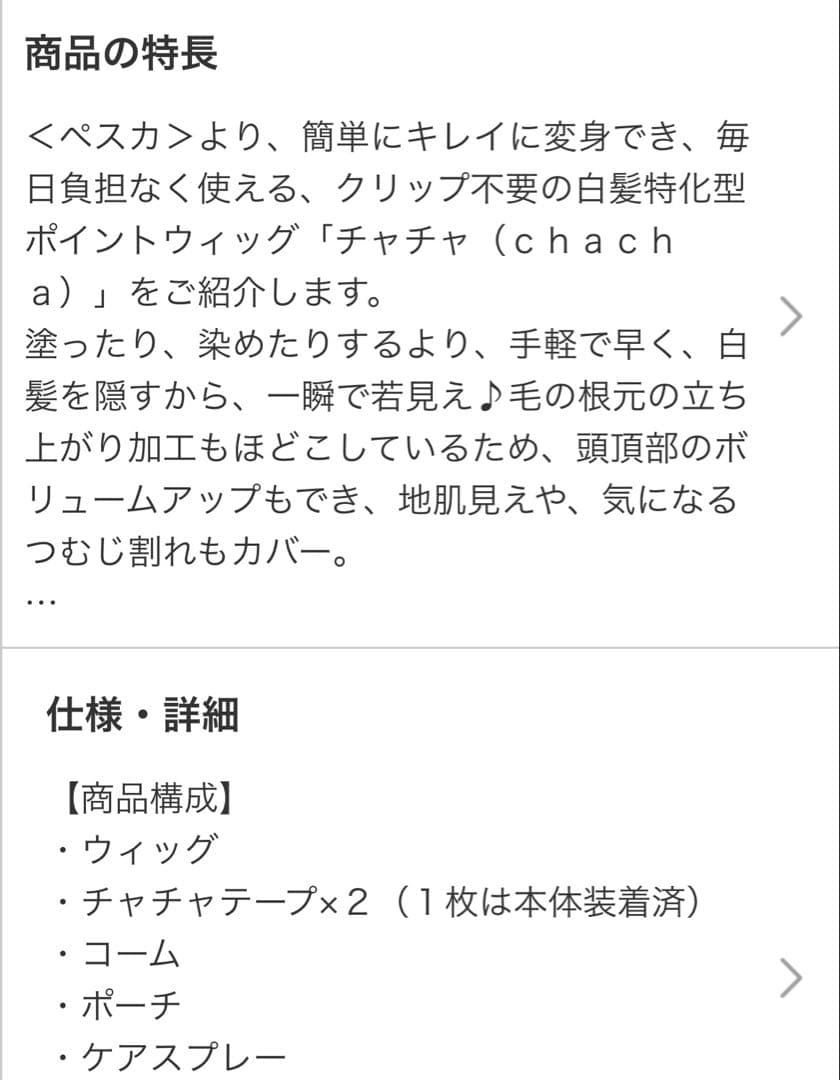Click the ellipsis to reveal more feature text
This screenshot has width=840, height=1080.
point(39,600)
